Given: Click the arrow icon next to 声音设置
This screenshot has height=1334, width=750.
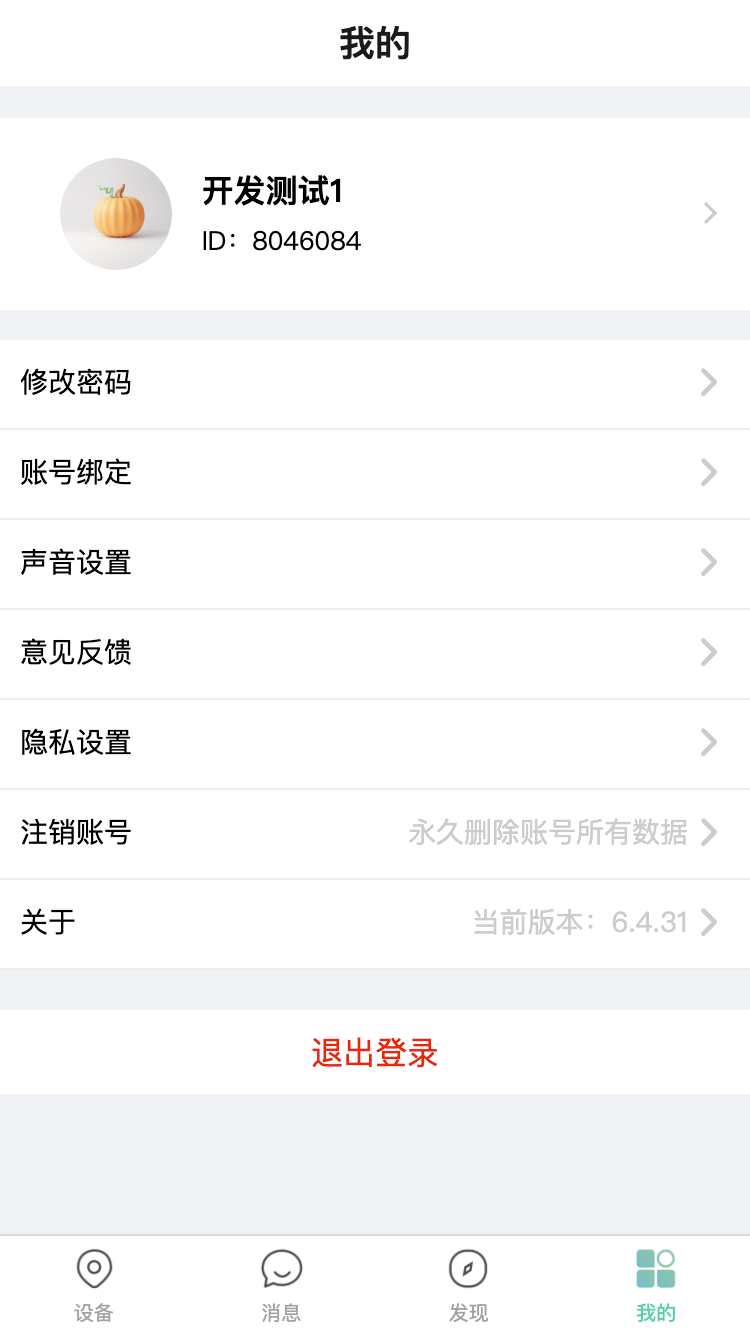Looking at the screenshot, I should click(x=708, y=562).
